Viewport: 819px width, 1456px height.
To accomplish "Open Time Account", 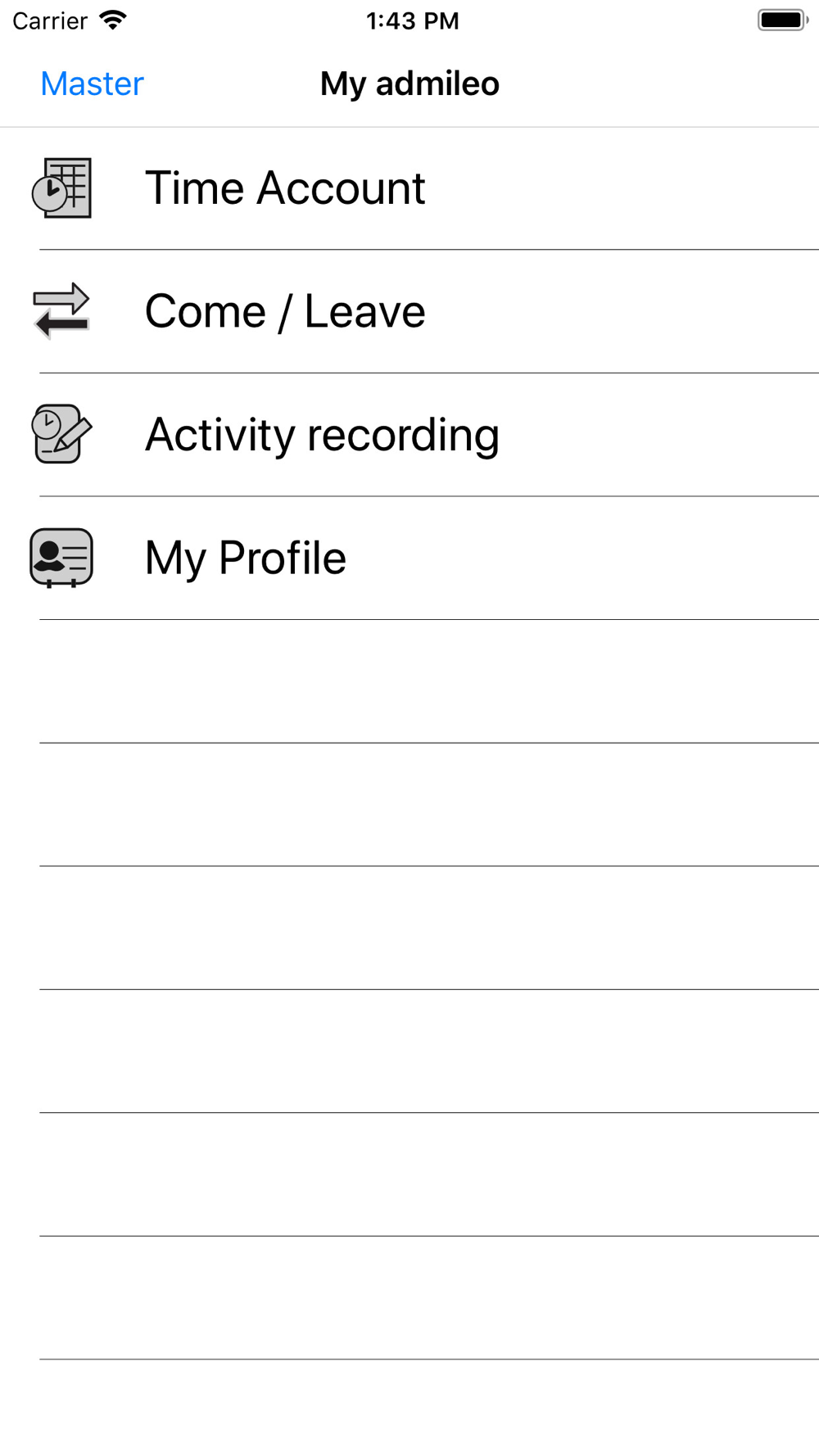I will tap(409, 188).
